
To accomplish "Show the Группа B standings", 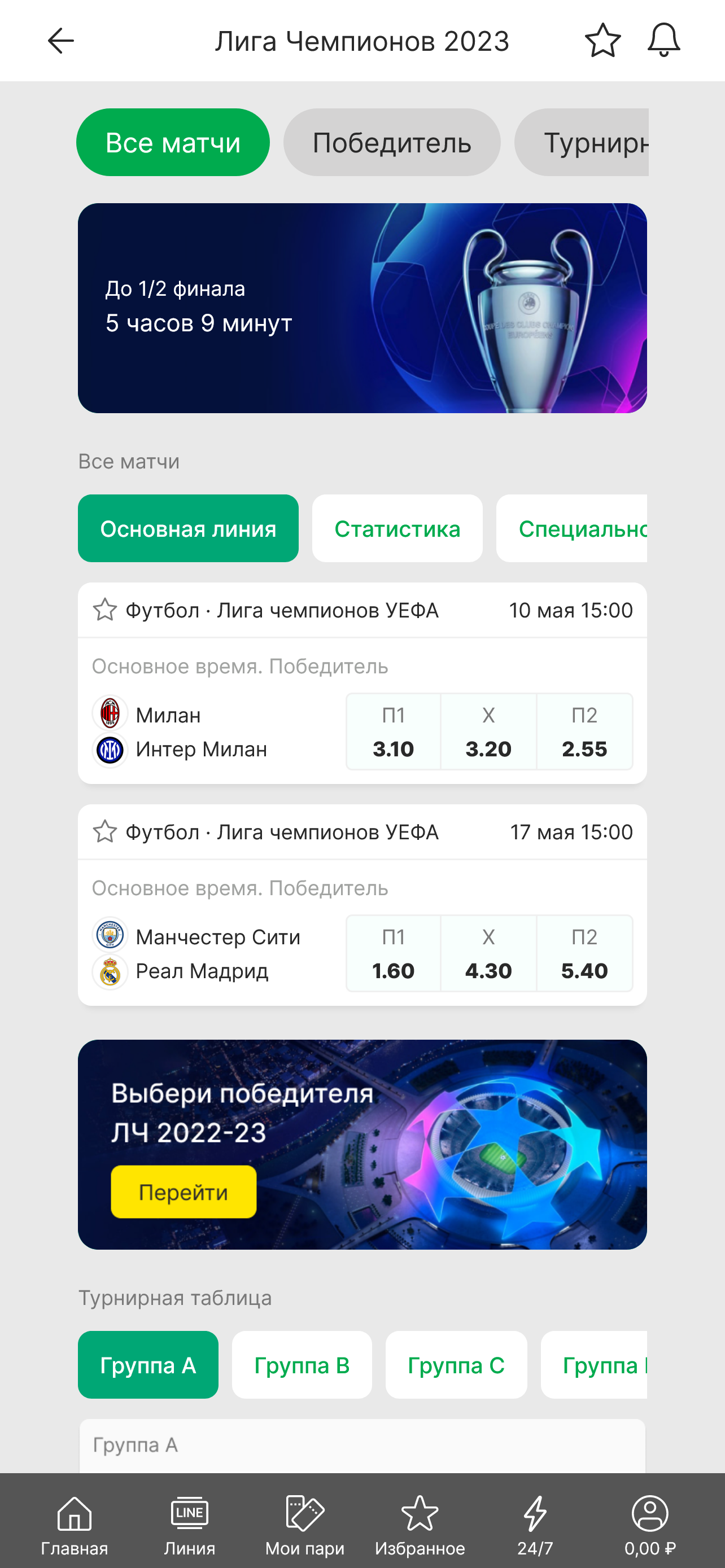I will (302, 1365).
